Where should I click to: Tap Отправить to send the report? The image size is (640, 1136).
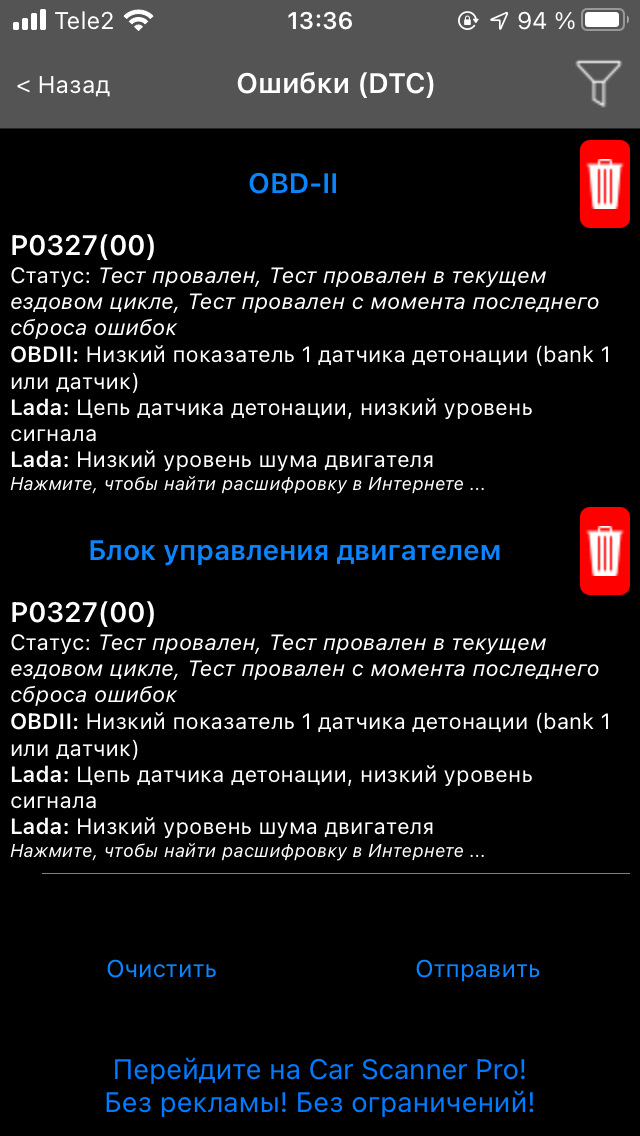(478, 969)
